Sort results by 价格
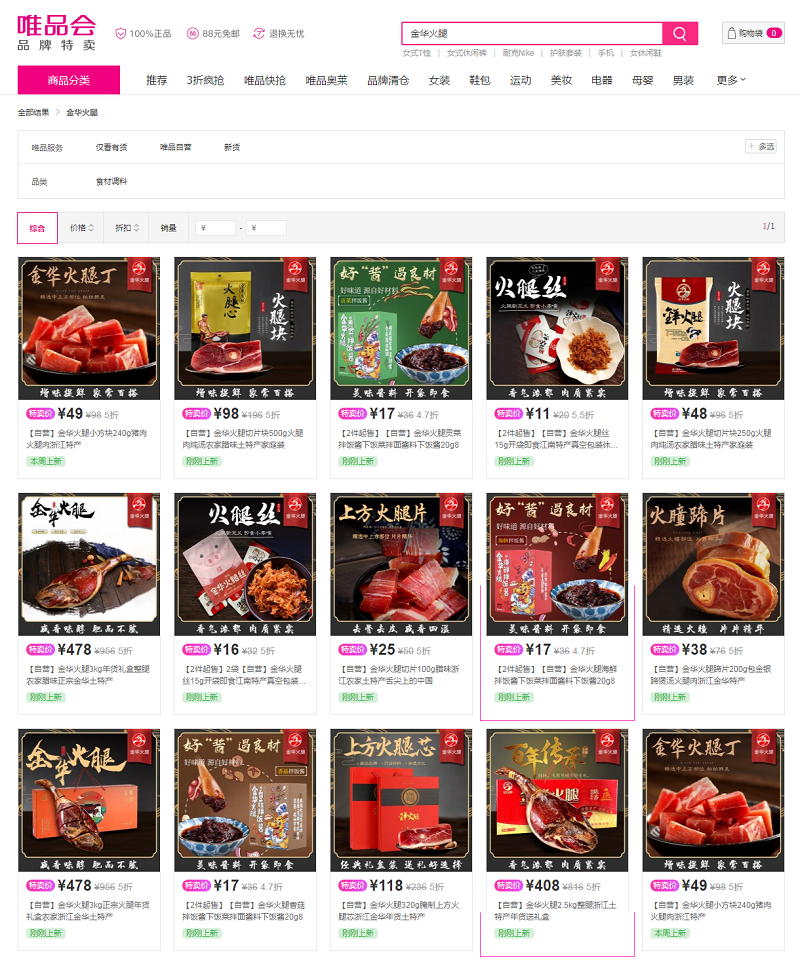 click(x=82, y=228)
